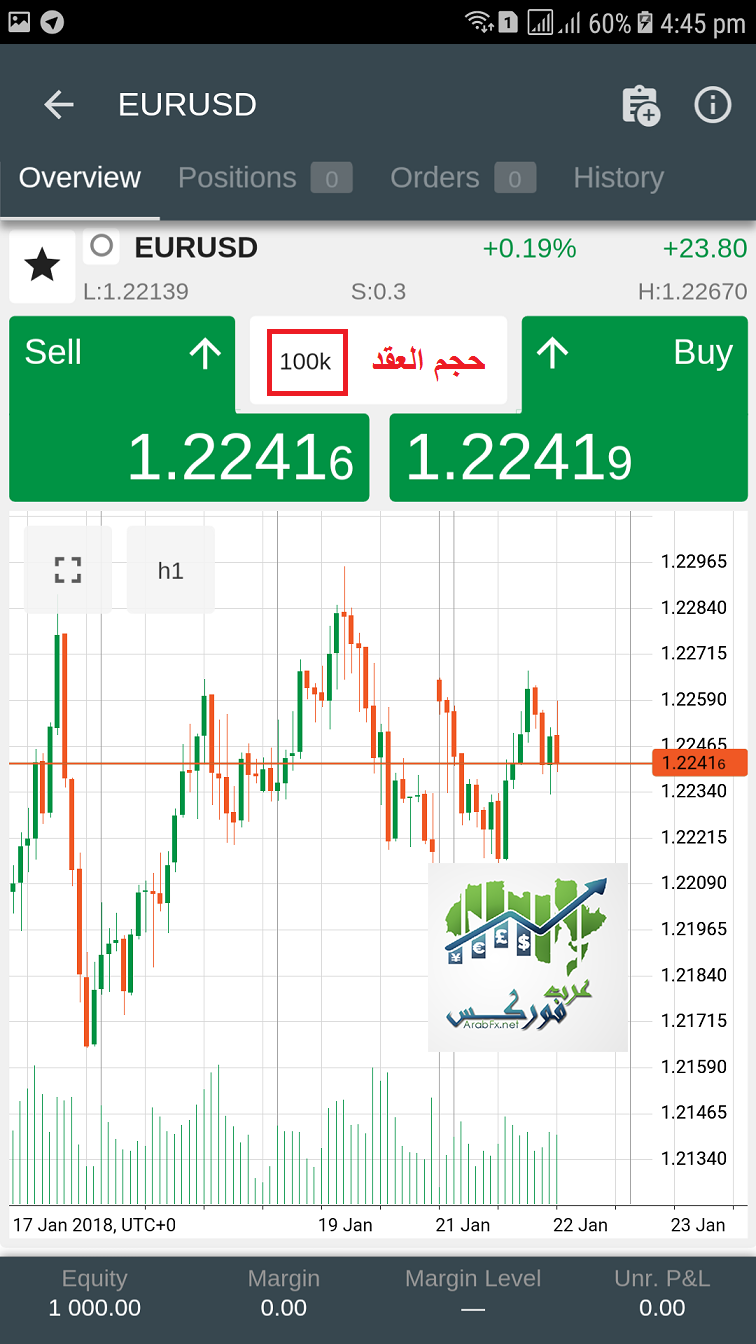Switch to the Orders tab
The width and height of the screenshot is (756, 1344).
(x=463, y=178)
